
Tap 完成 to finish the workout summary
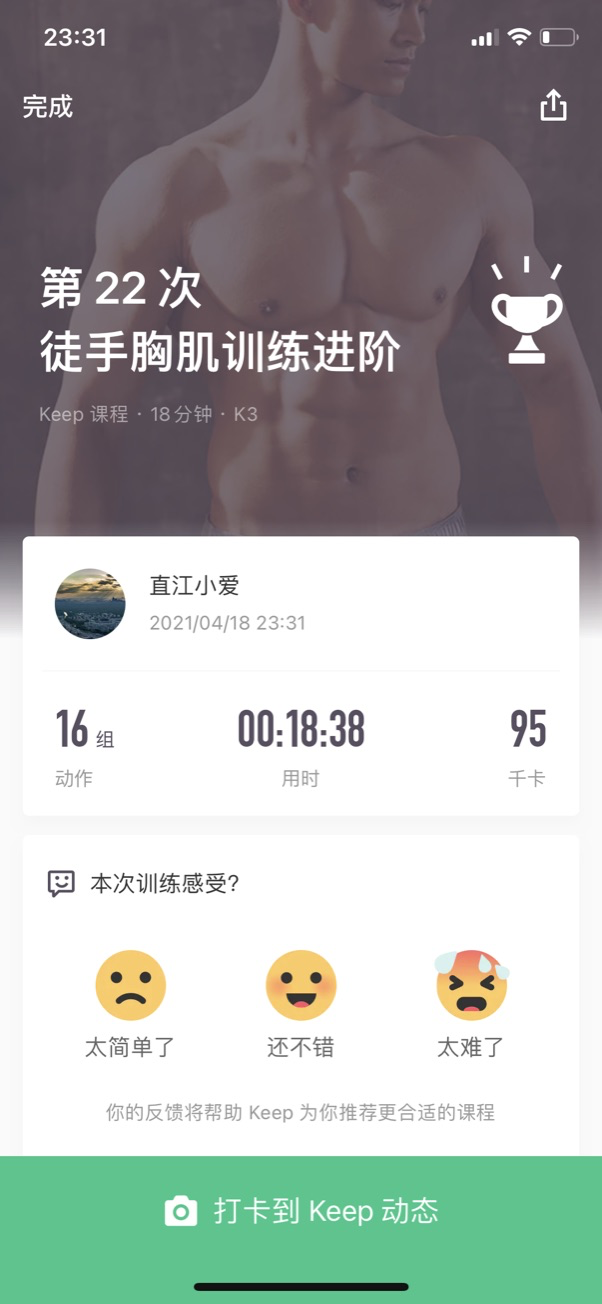click(x=48, y=107)
